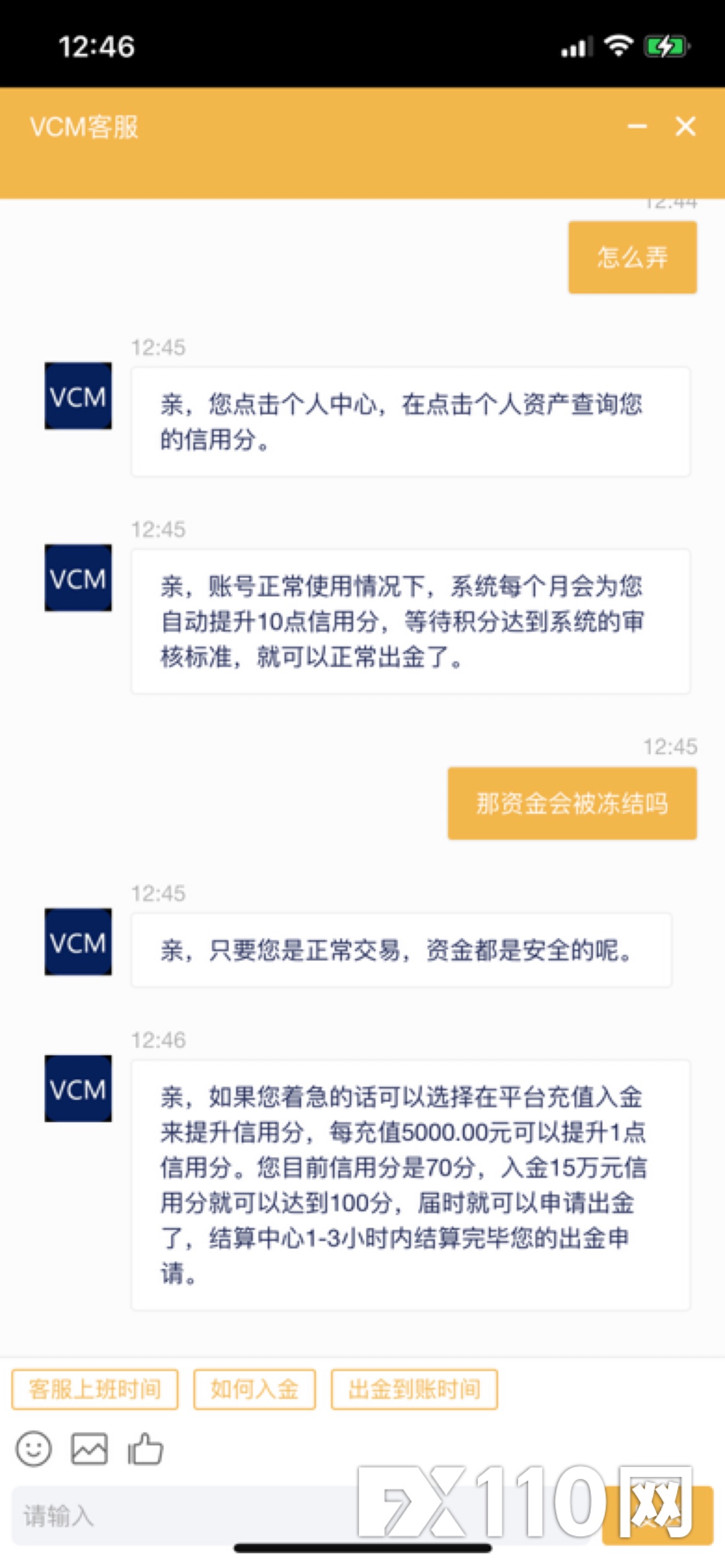
Task: Minimize the VCM客服 chat window
Action: pos(637,127)
